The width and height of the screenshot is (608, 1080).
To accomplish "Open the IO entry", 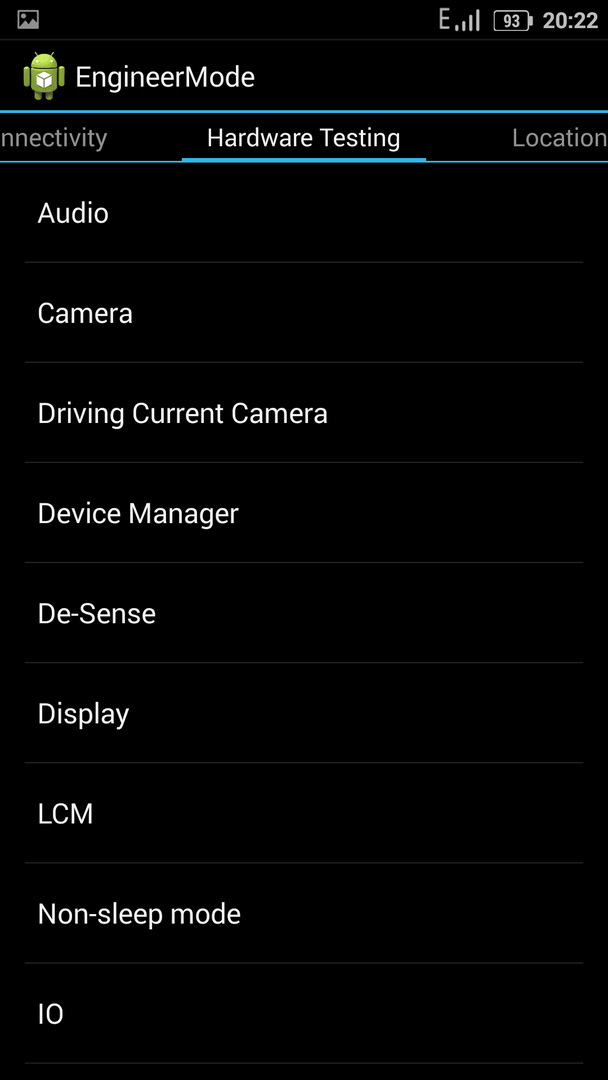I will point(304,1013).
